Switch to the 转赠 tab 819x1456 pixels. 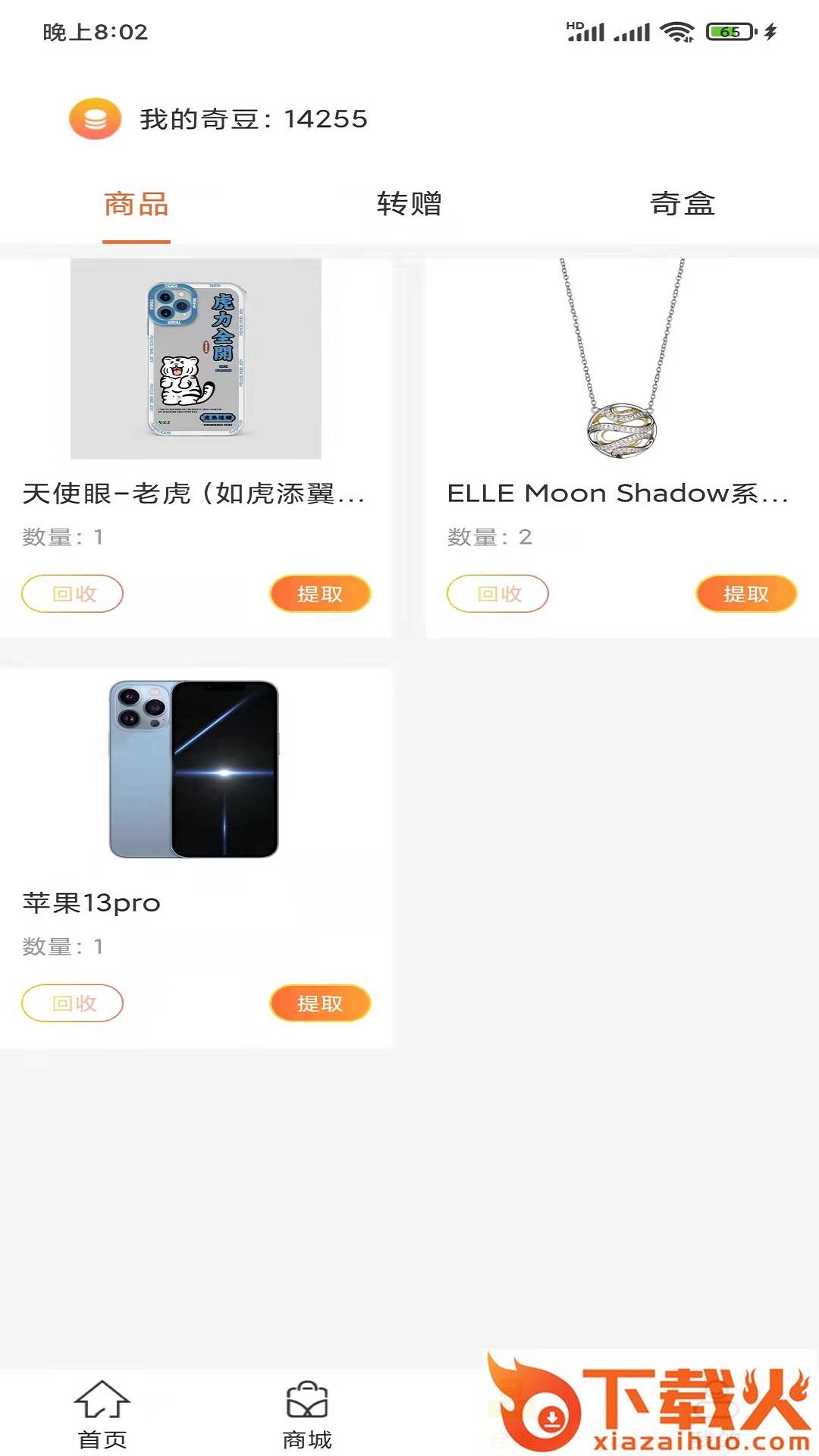pos(409,204)
